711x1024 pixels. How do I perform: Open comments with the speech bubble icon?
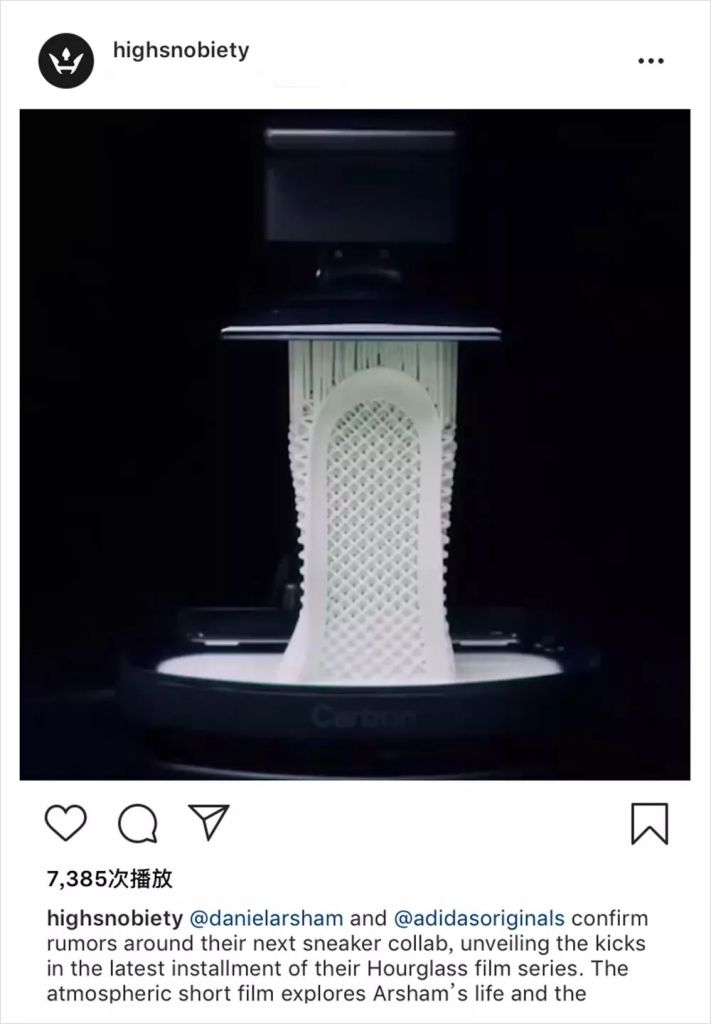coord(137,824)
